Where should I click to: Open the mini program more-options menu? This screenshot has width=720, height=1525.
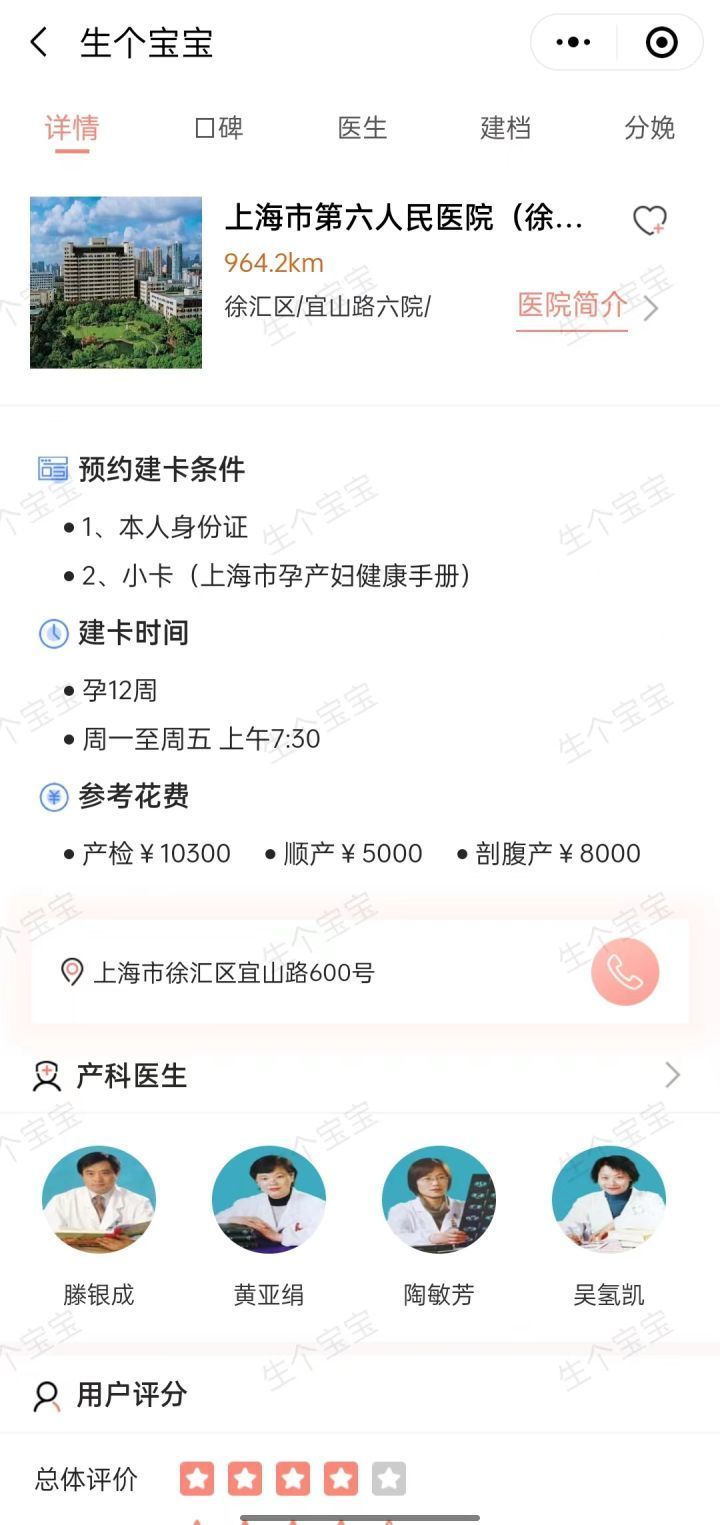tap(573, 42)
